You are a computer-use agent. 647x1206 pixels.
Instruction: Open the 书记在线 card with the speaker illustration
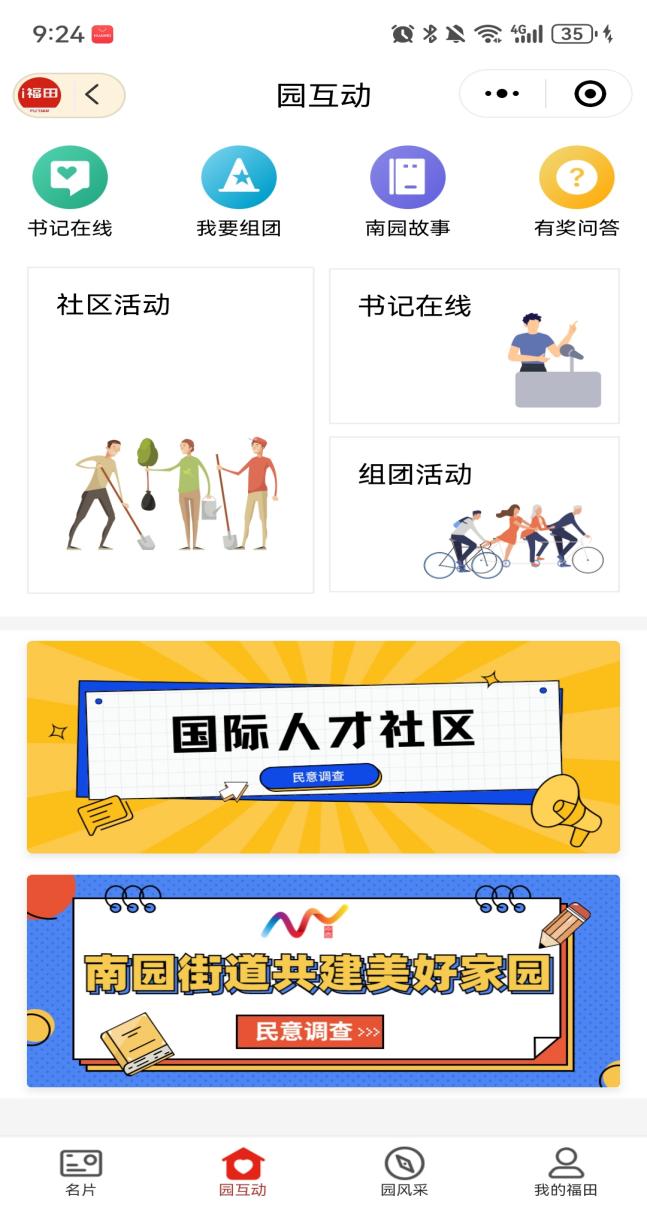[x=474, y=346]
